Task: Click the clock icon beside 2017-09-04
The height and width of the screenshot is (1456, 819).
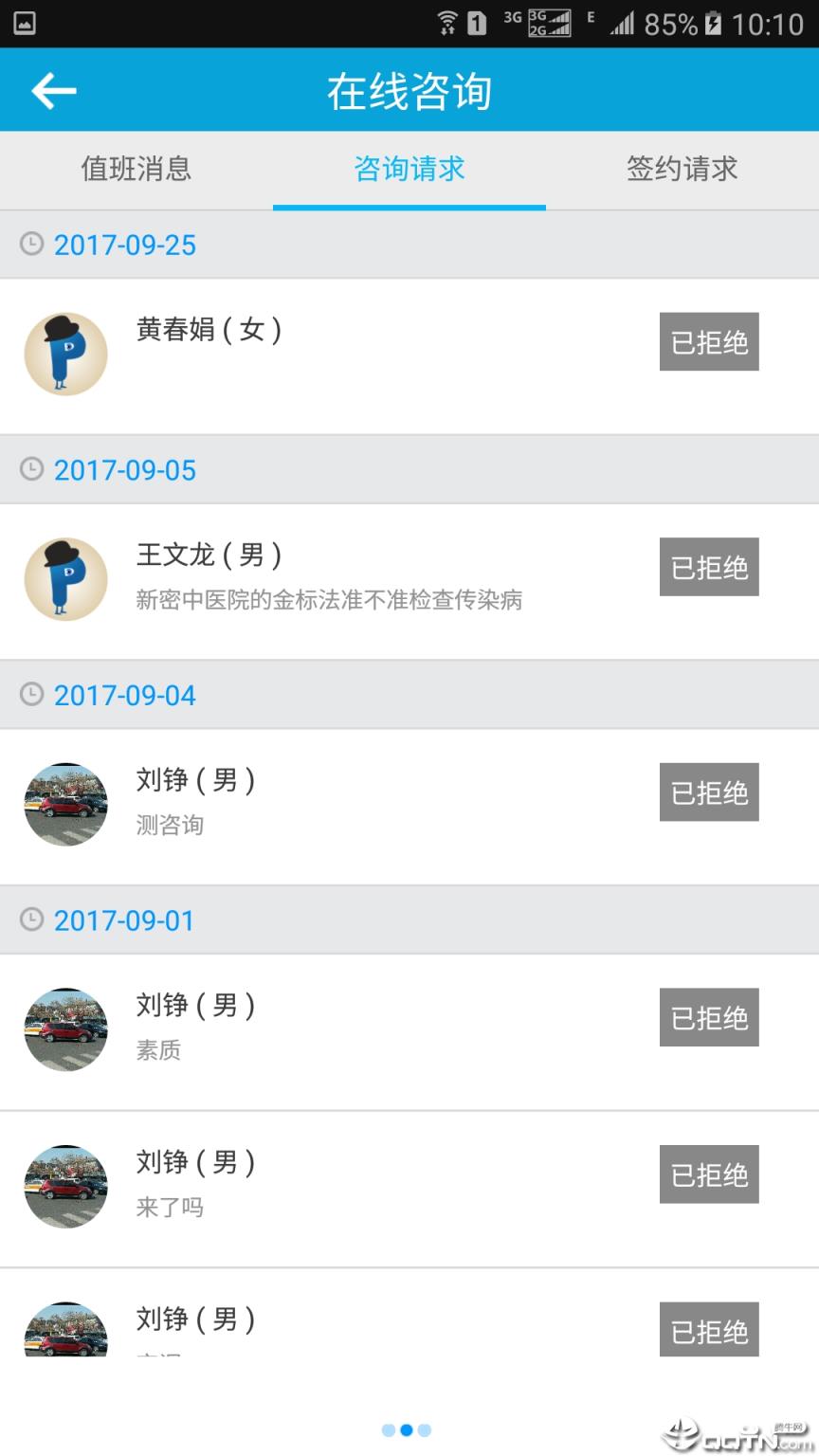Action: pyautogui.click(x=32, y=694)
